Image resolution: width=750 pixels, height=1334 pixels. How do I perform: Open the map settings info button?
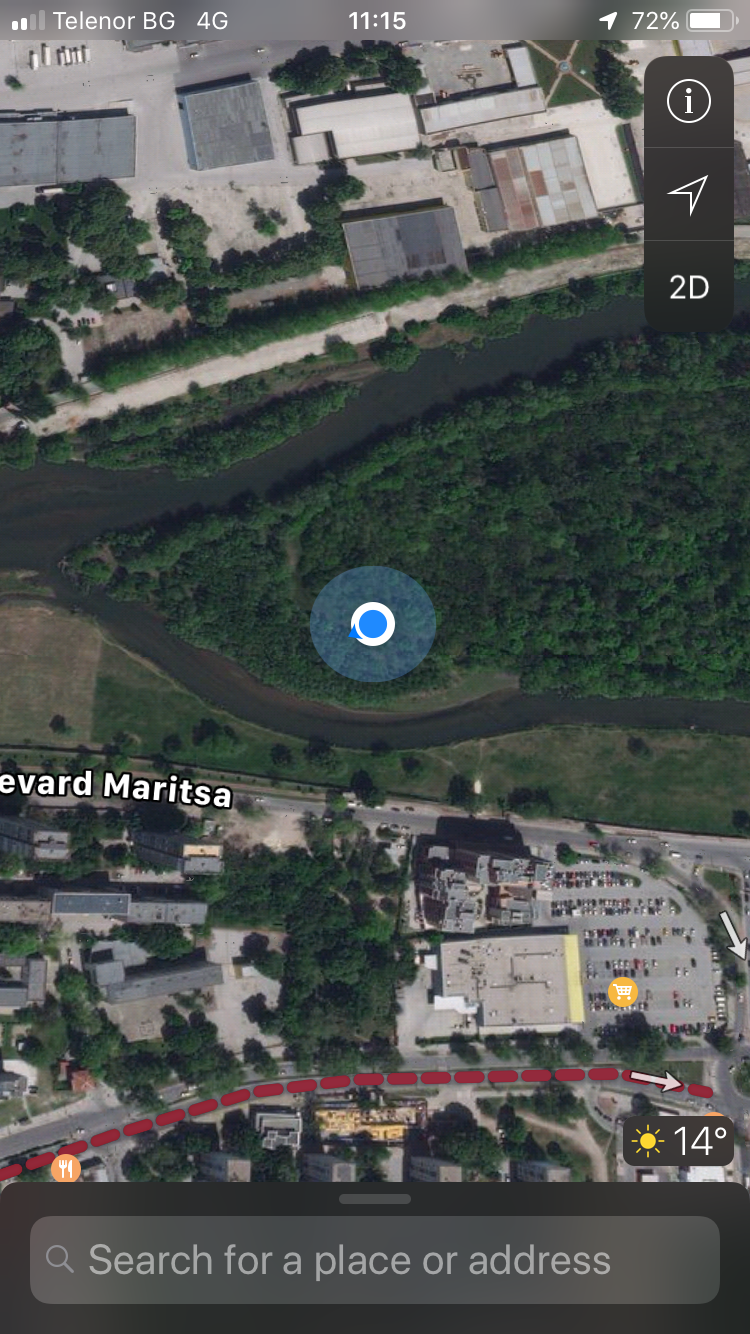coord(688,101)
